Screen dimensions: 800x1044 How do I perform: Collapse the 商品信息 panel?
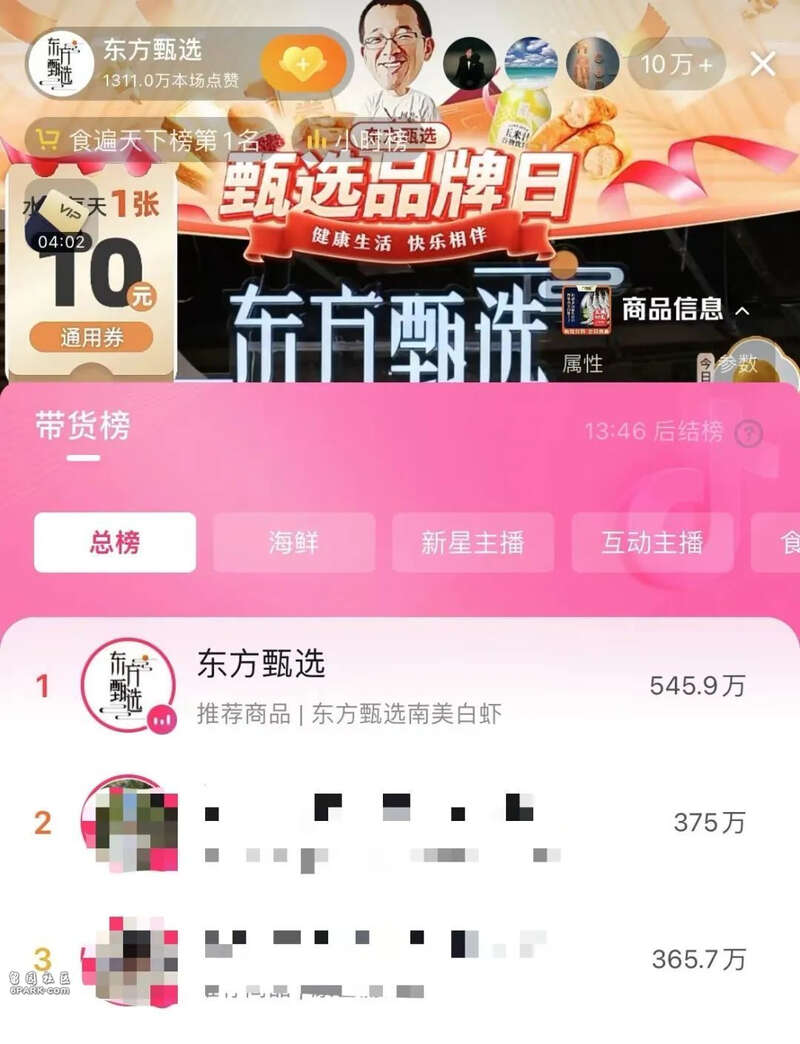coord(742,310)
